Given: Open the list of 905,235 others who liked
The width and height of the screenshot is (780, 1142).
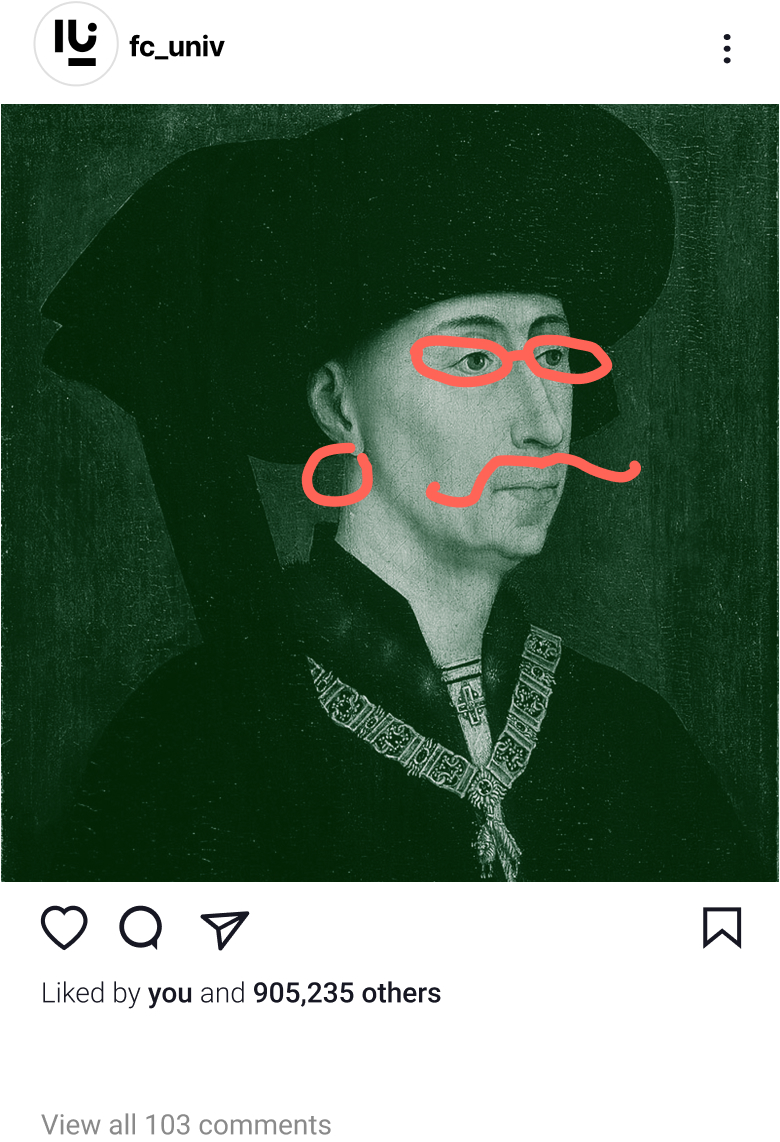Looking at the screenshot, I should 346,993.
